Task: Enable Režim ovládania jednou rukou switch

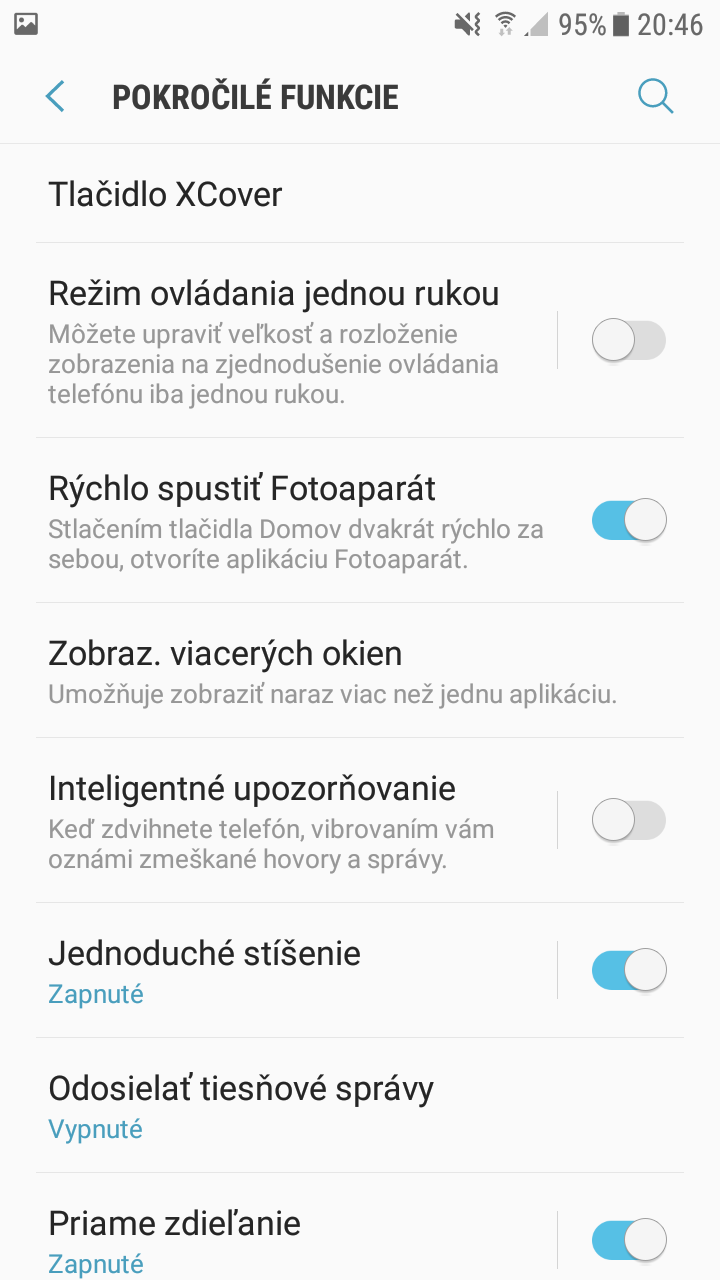Action: tap(629, 341)
